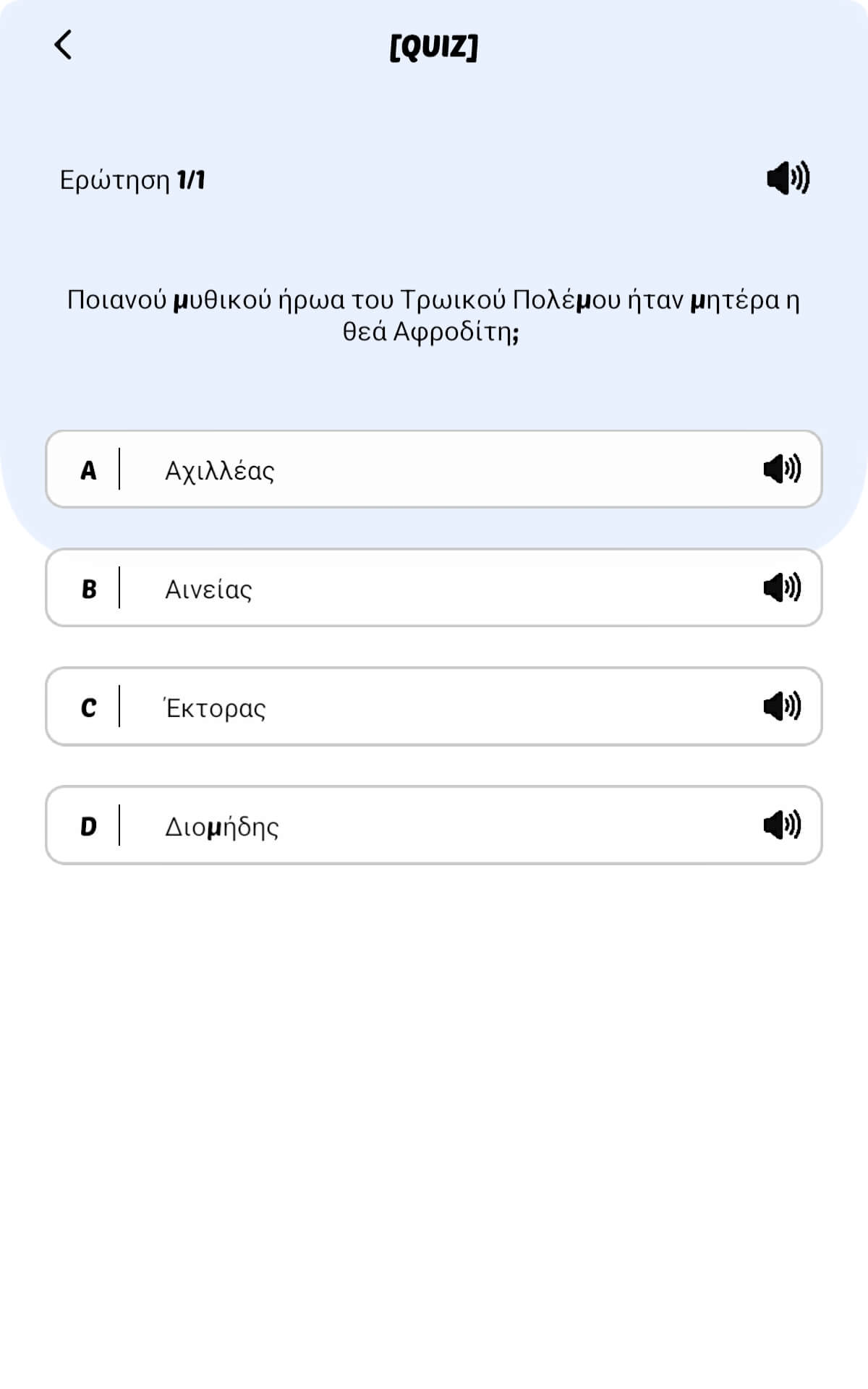This screenshot has width=868, height=1389.
Task: Play the speaker icon for Αινείας
Action: 782,587
